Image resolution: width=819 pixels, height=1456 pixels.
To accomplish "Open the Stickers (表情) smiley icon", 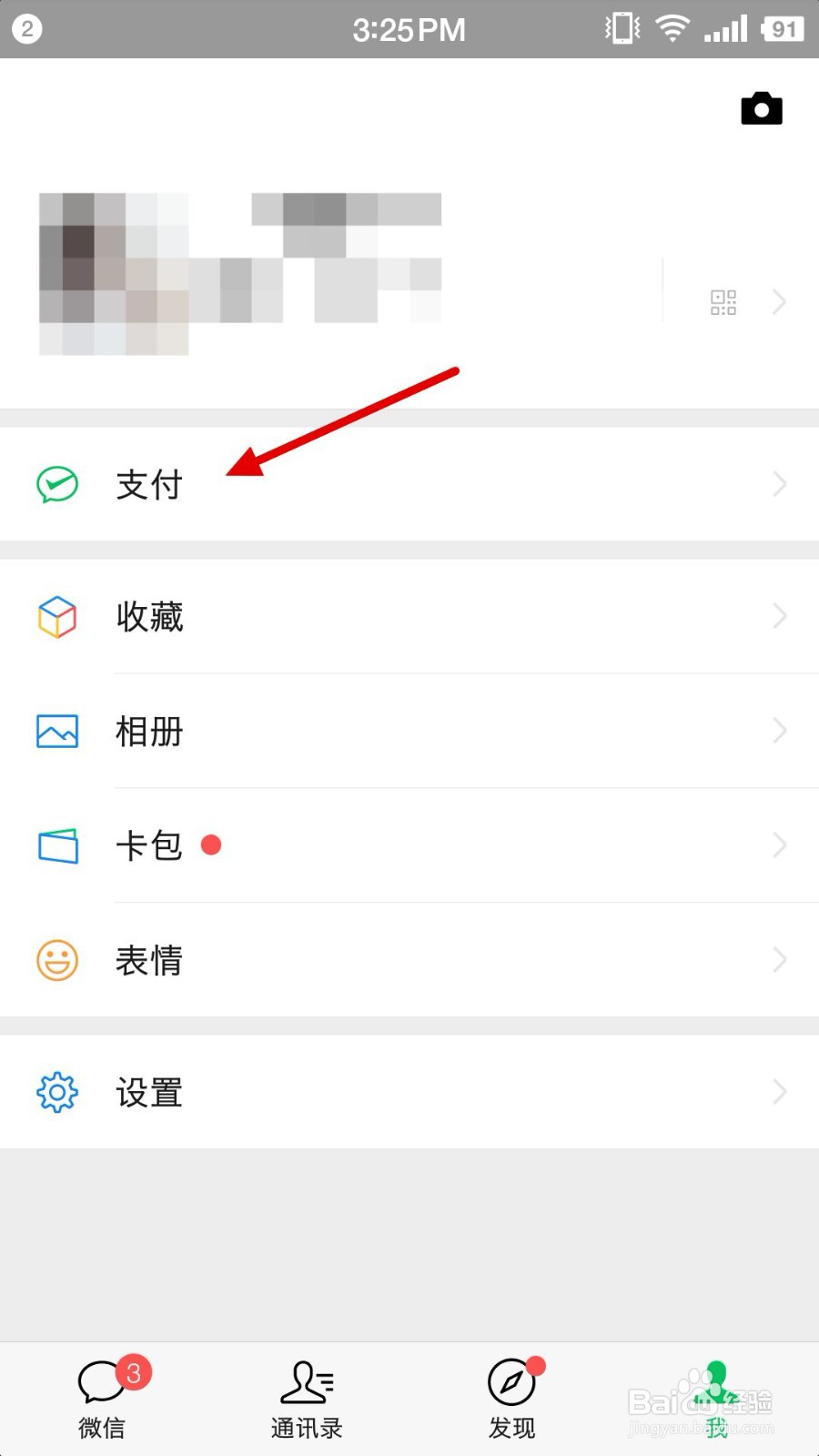I will (56, 959).
